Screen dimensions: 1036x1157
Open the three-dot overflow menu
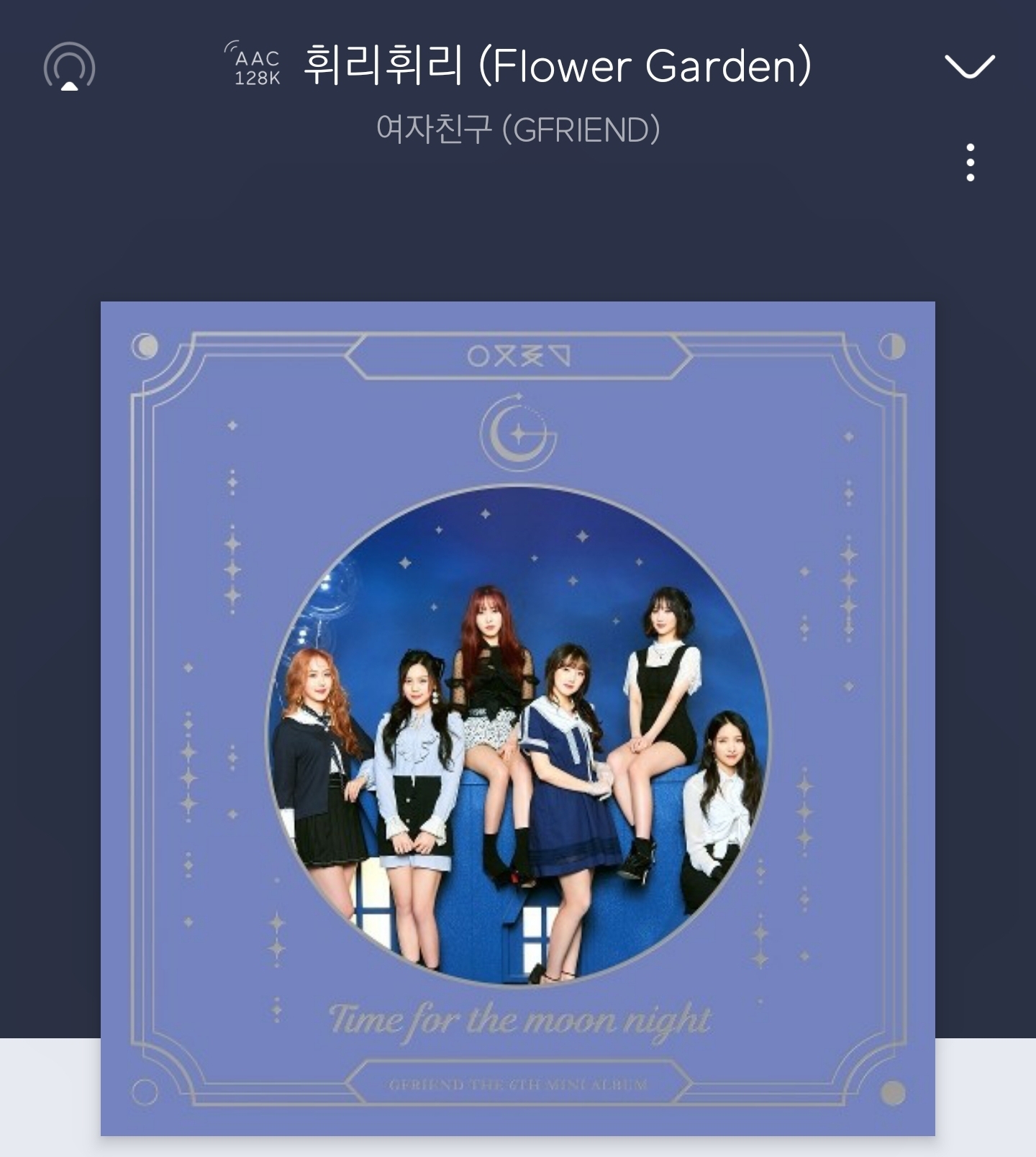tap(971, 163)
